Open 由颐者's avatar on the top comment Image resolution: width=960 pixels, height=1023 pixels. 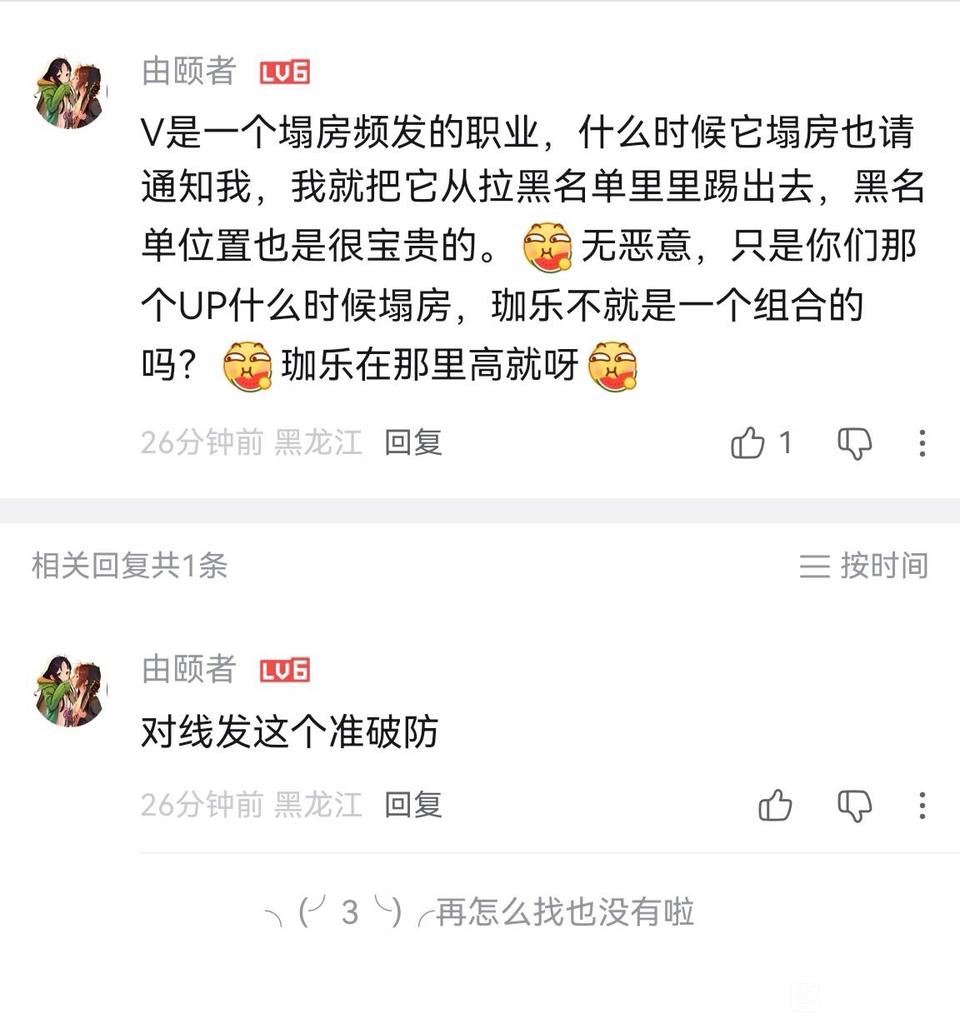[x=70, y=92]
